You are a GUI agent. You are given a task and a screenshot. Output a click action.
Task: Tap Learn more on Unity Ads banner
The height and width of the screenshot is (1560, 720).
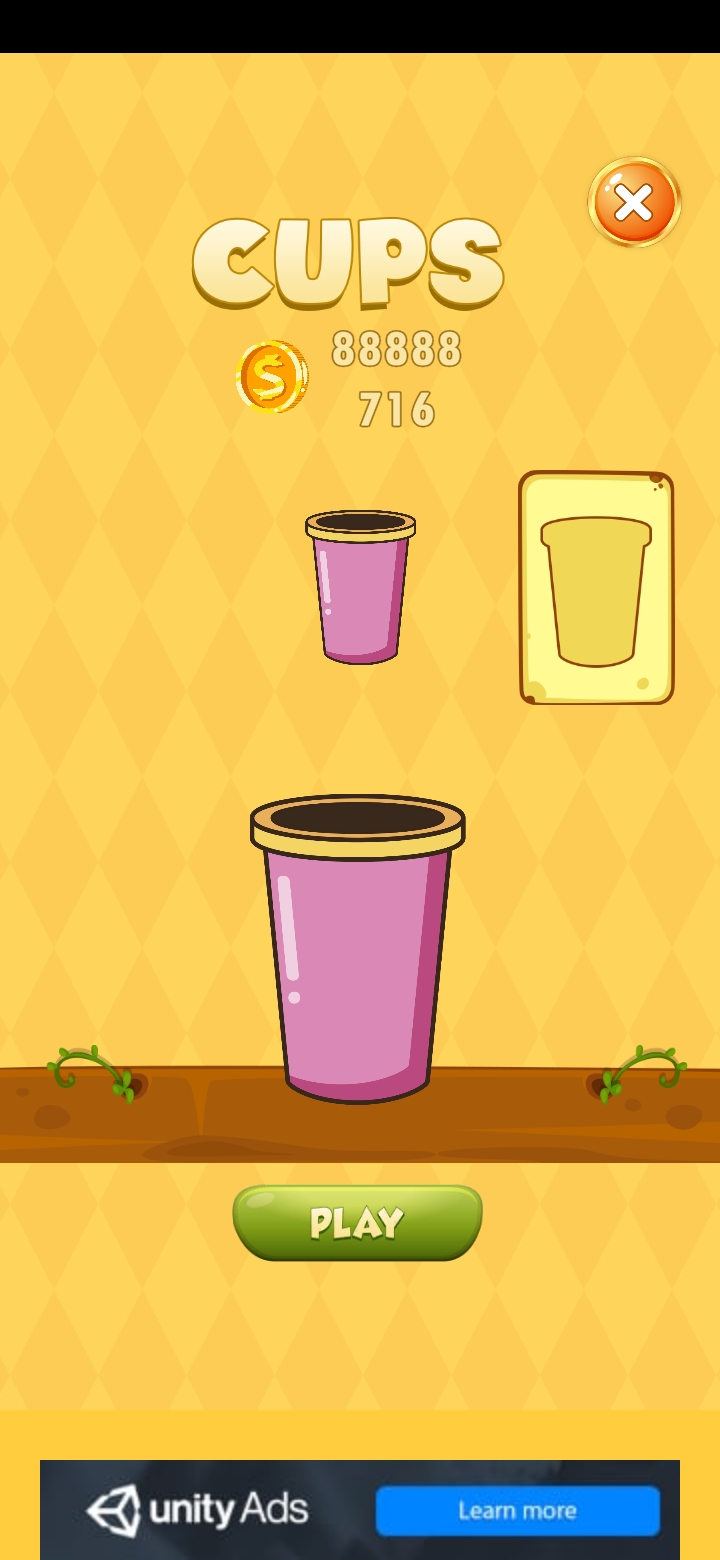click(x=517, y=1510)
